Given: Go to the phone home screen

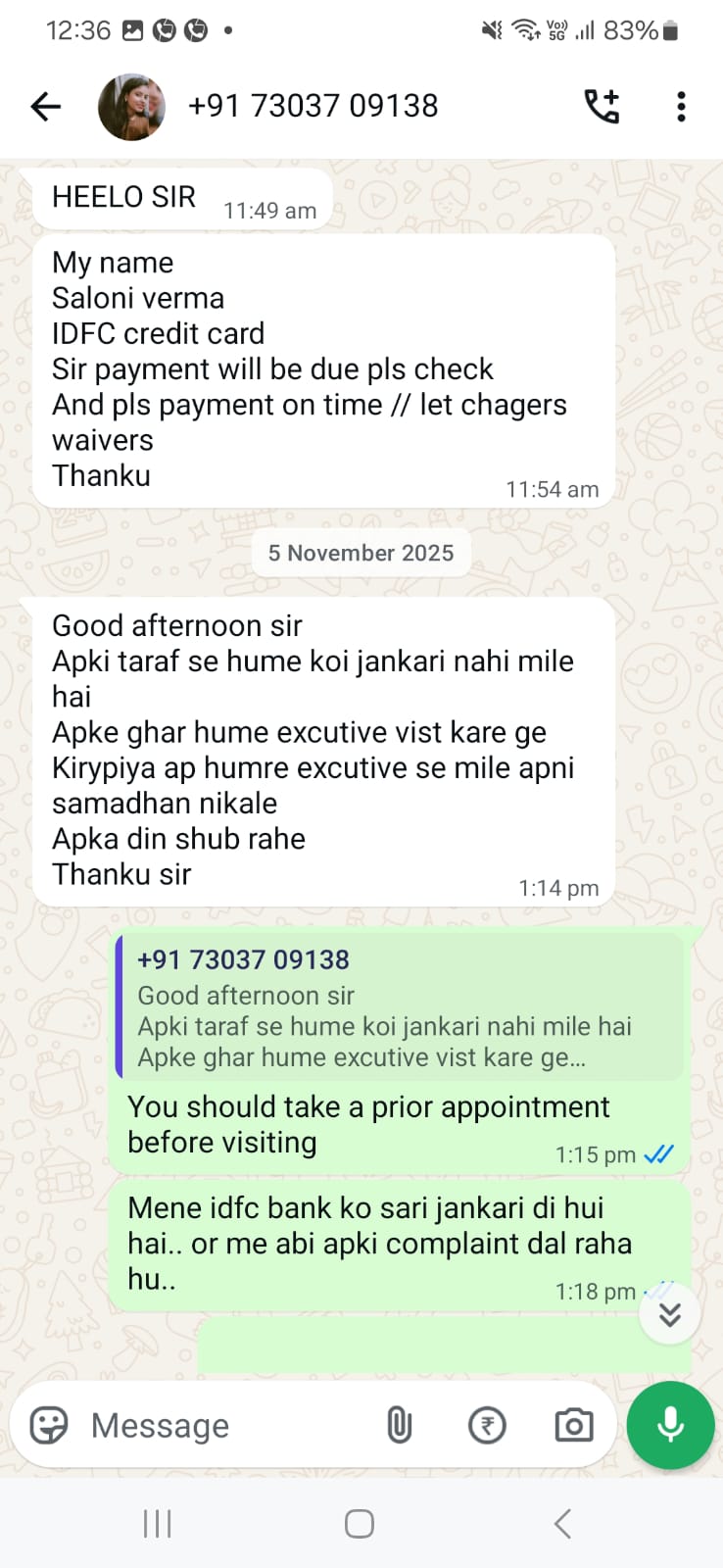Looking at the screenshot, I should pyautogui.click(x=360, y=1524).
